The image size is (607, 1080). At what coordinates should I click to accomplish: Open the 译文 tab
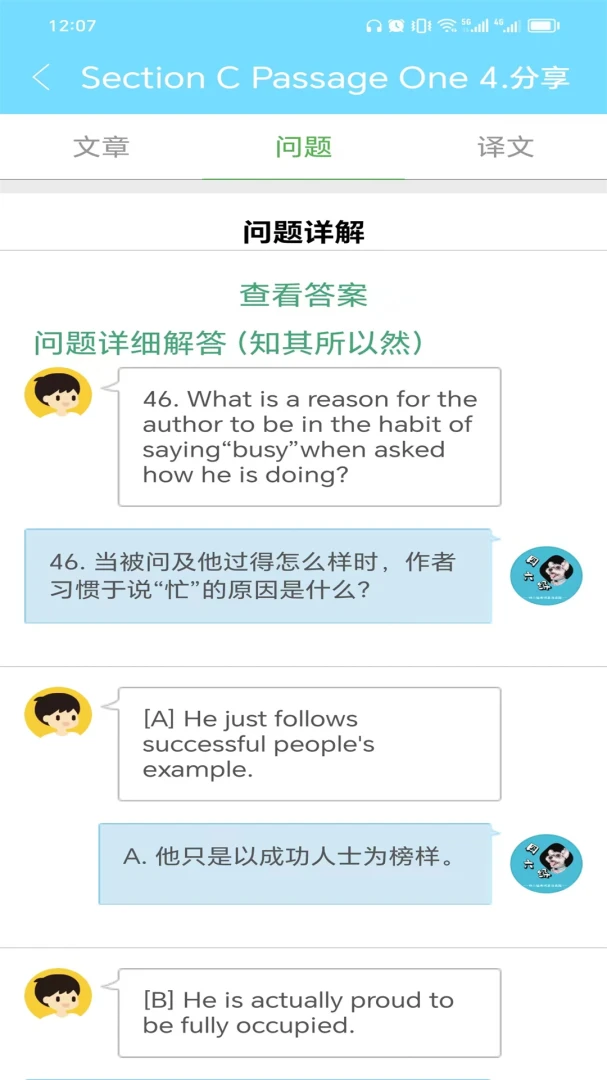[x=506, y=147]
